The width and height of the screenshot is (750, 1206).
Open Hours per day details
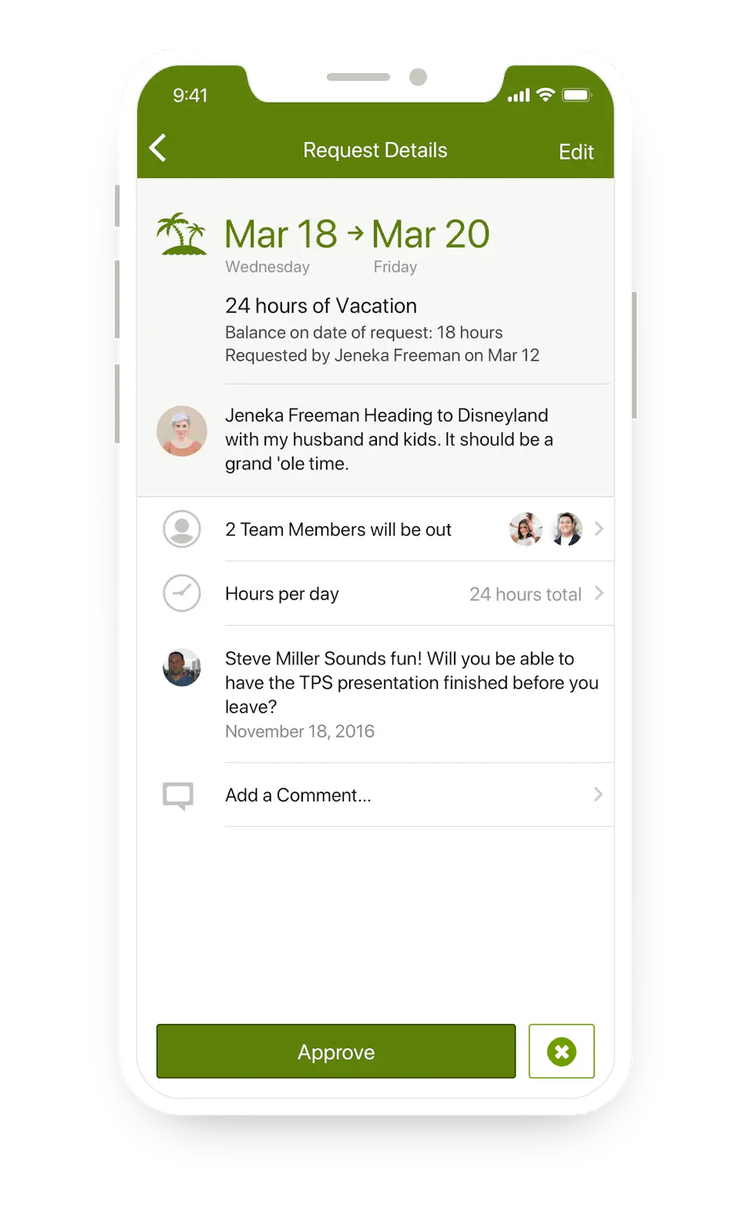[385, 594]
